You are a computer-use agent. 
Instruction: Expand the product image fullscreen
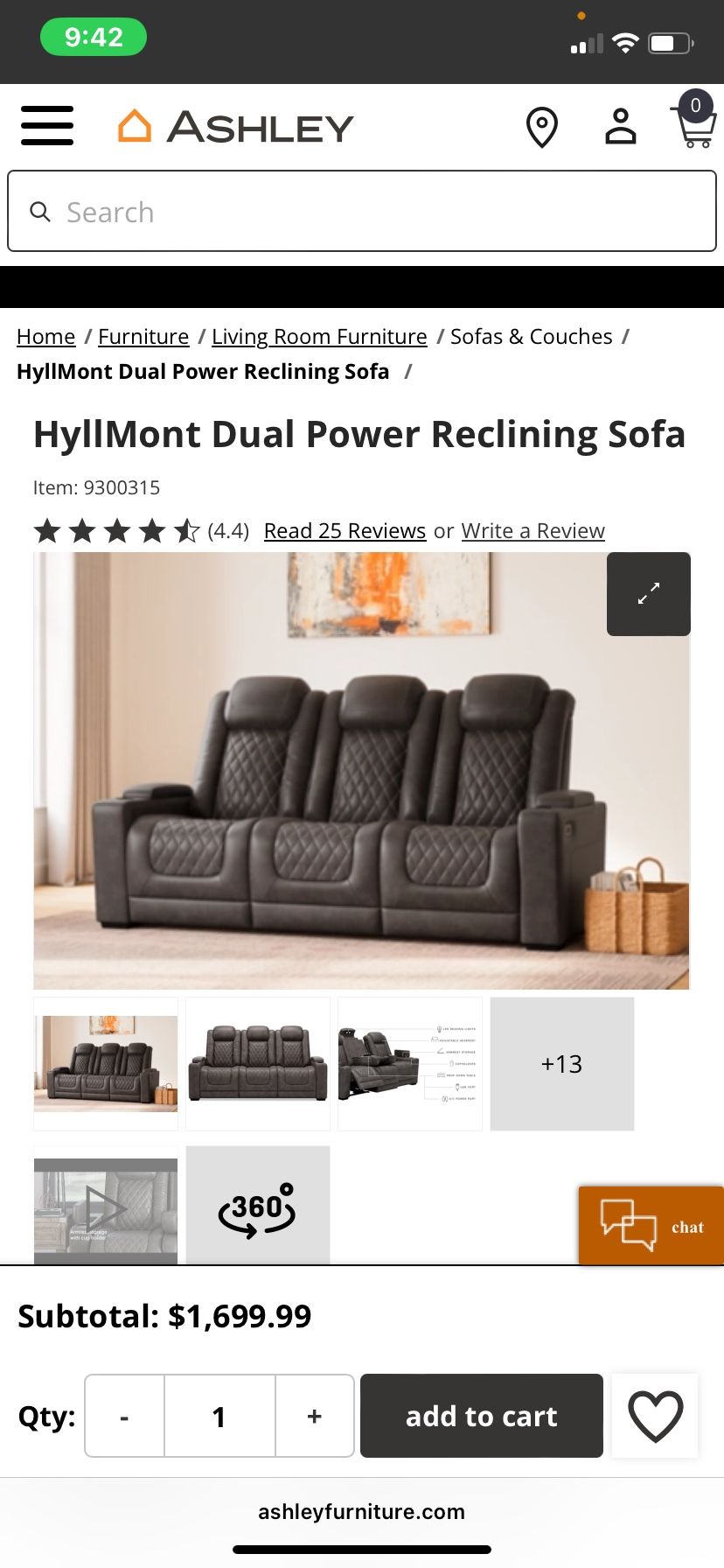pyautogui.click(x=648, y=594)
